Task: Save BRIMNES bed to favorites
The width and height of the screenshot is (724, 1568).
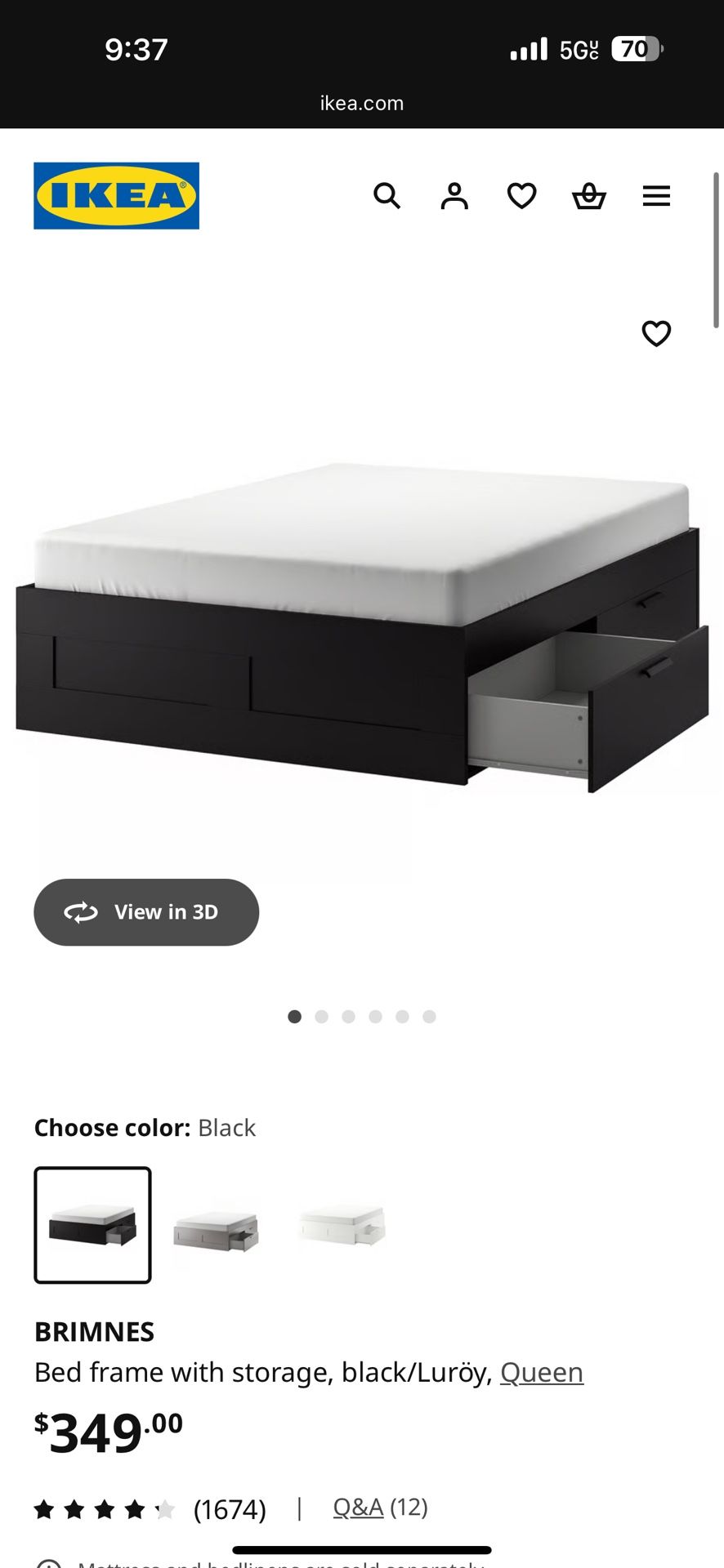Action: (656, 333)
